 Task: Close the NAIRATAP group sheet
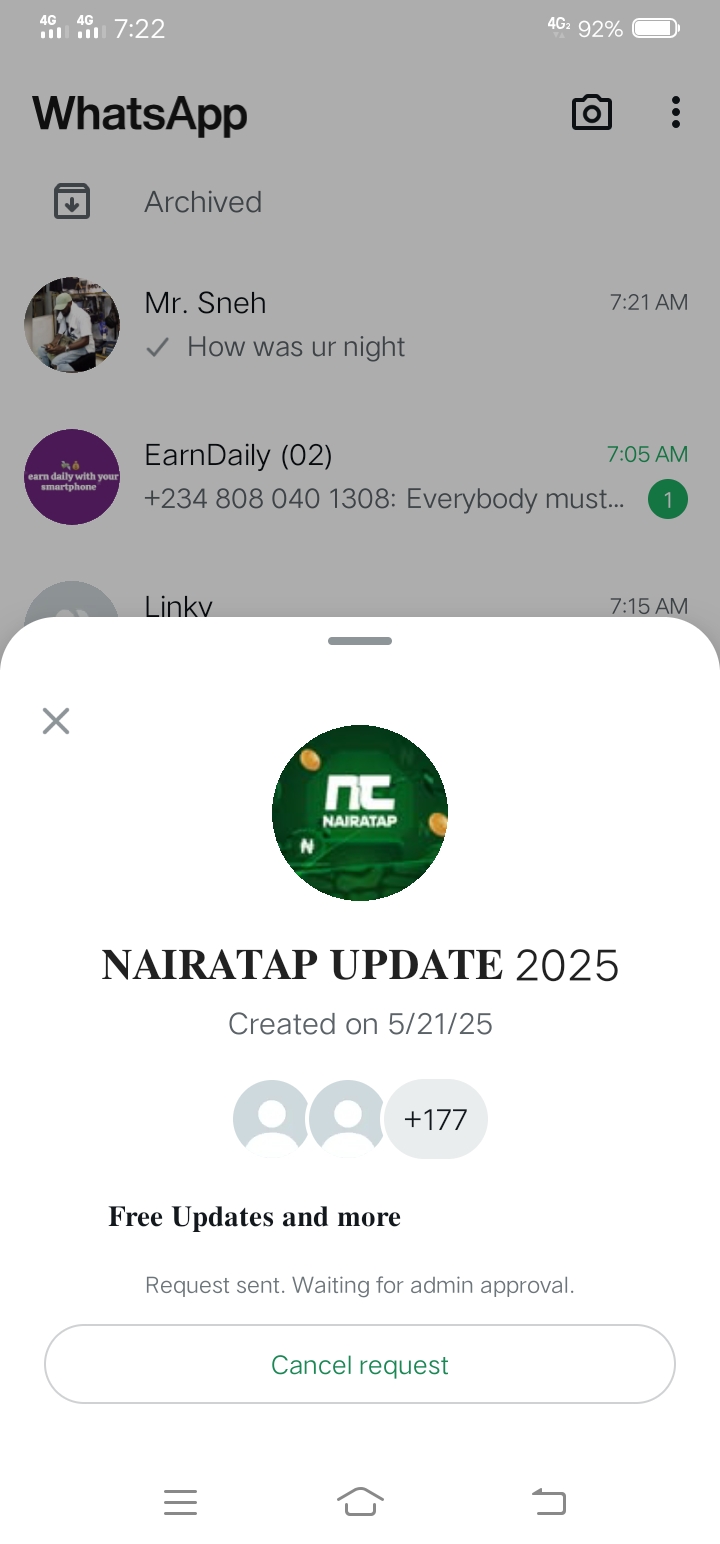click(x=56, y=721)
